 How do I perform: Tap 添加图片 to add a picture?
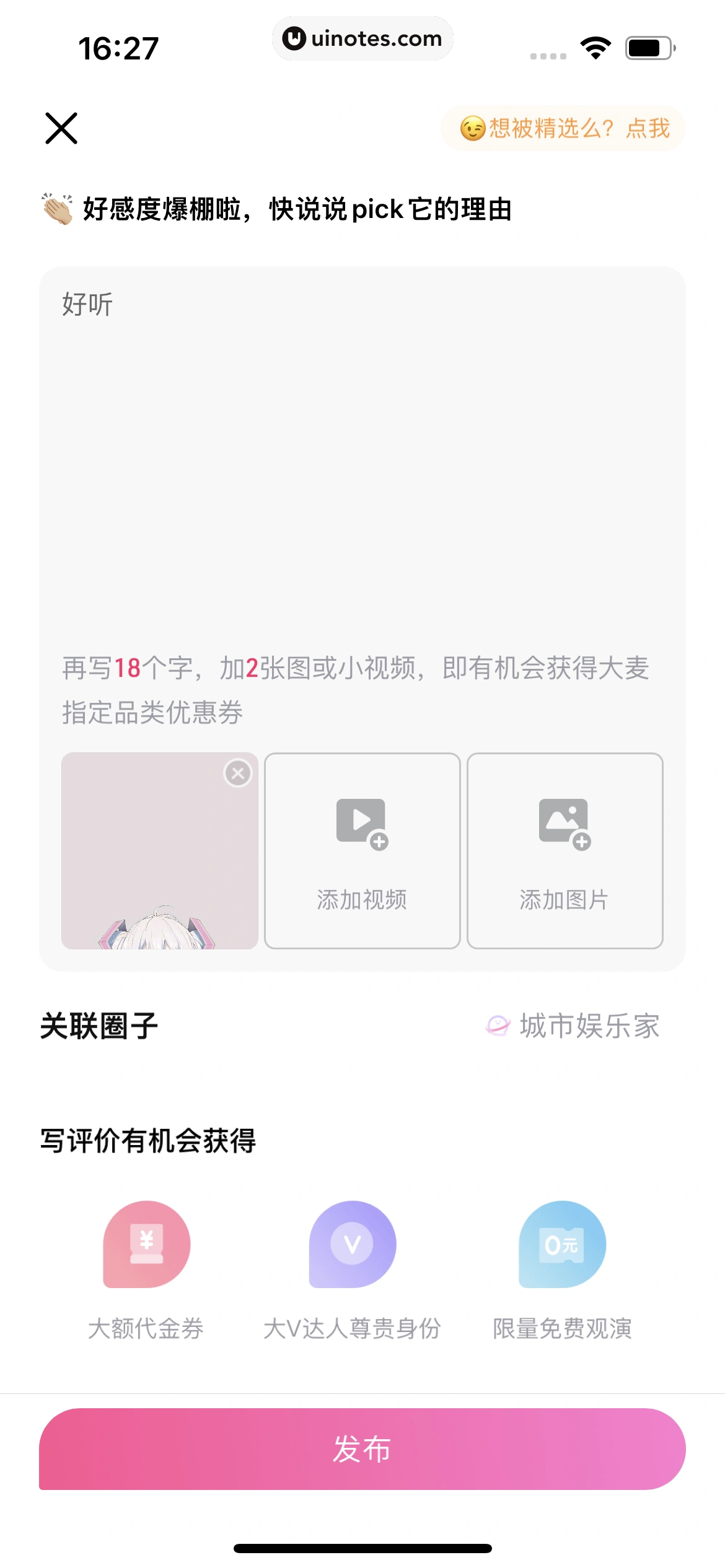click(x=565, y=850)
